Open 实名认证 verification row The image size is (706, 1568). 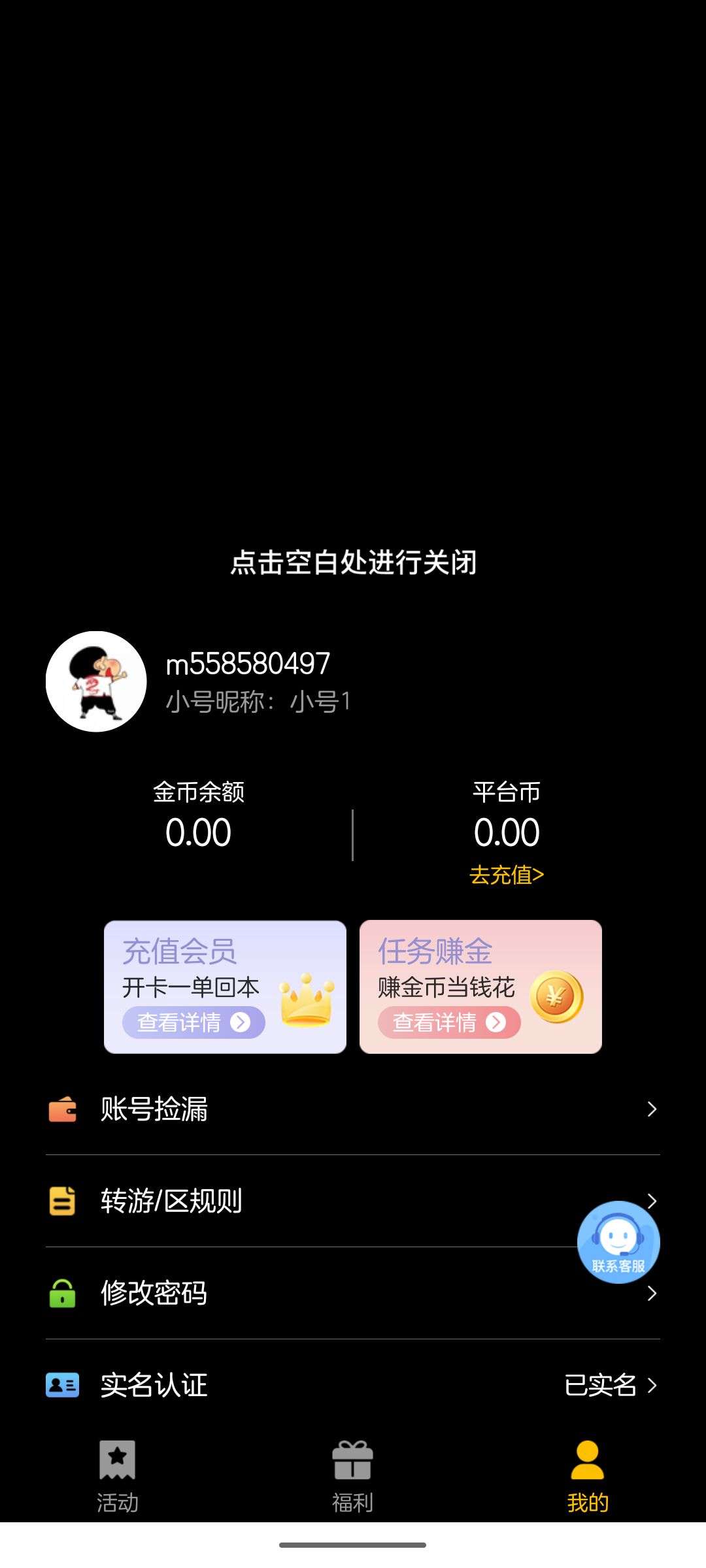353,1385
